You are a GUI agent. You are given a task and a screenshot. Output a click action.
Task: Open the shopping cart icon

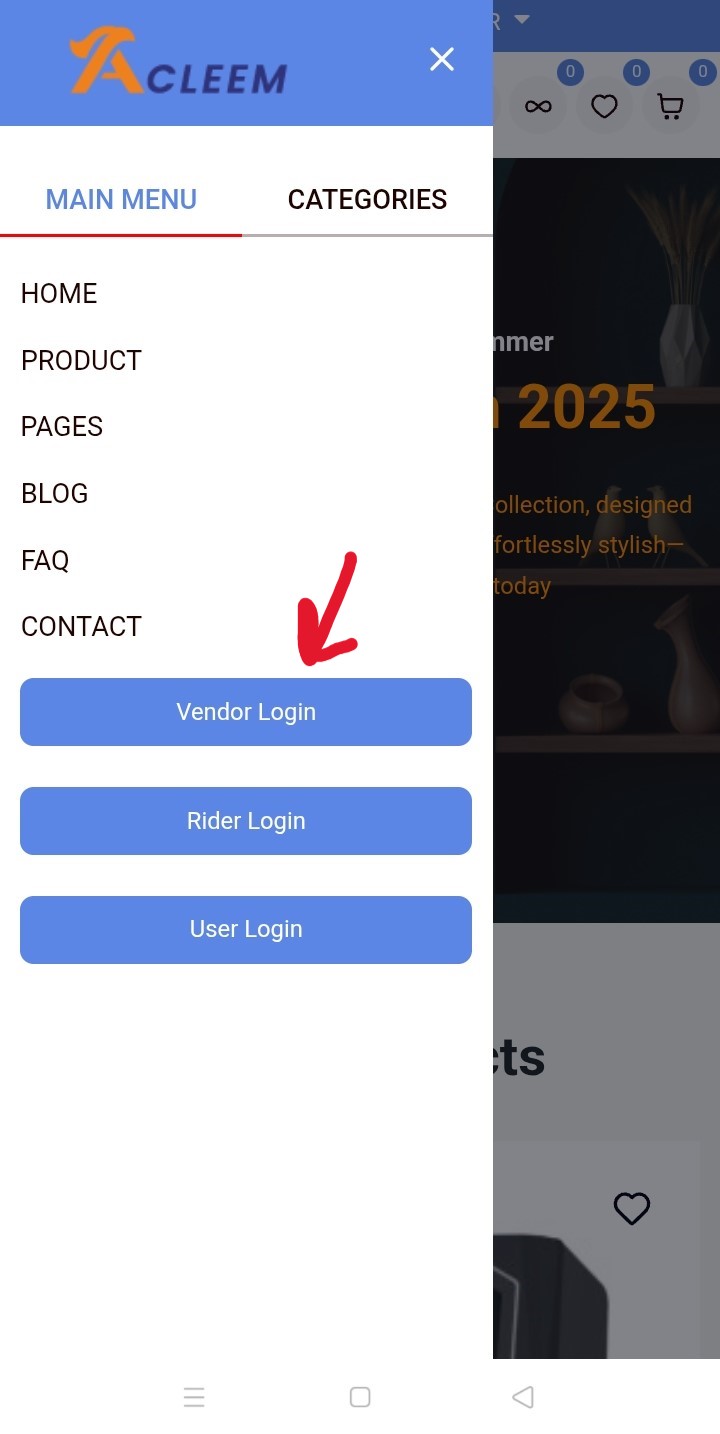(670, 105)
